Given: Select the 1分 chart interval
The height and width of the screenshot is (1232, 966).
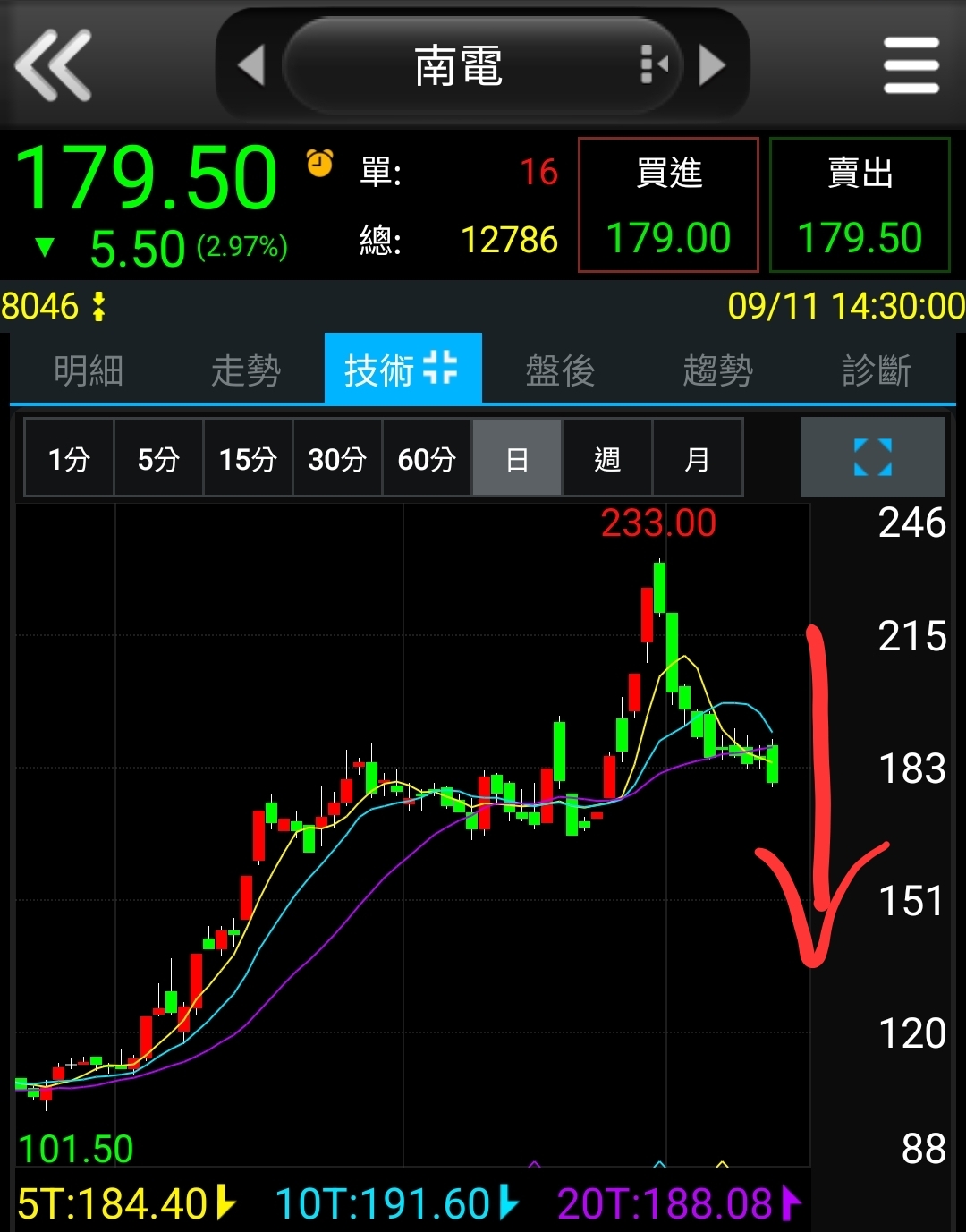Looking at the screenshot, I should [69, 458].
